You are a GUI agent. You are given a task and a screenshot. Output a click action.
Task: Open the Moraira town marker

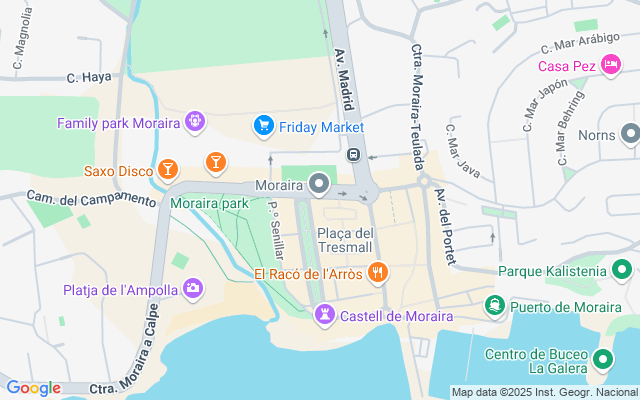(x=319, y=184)
